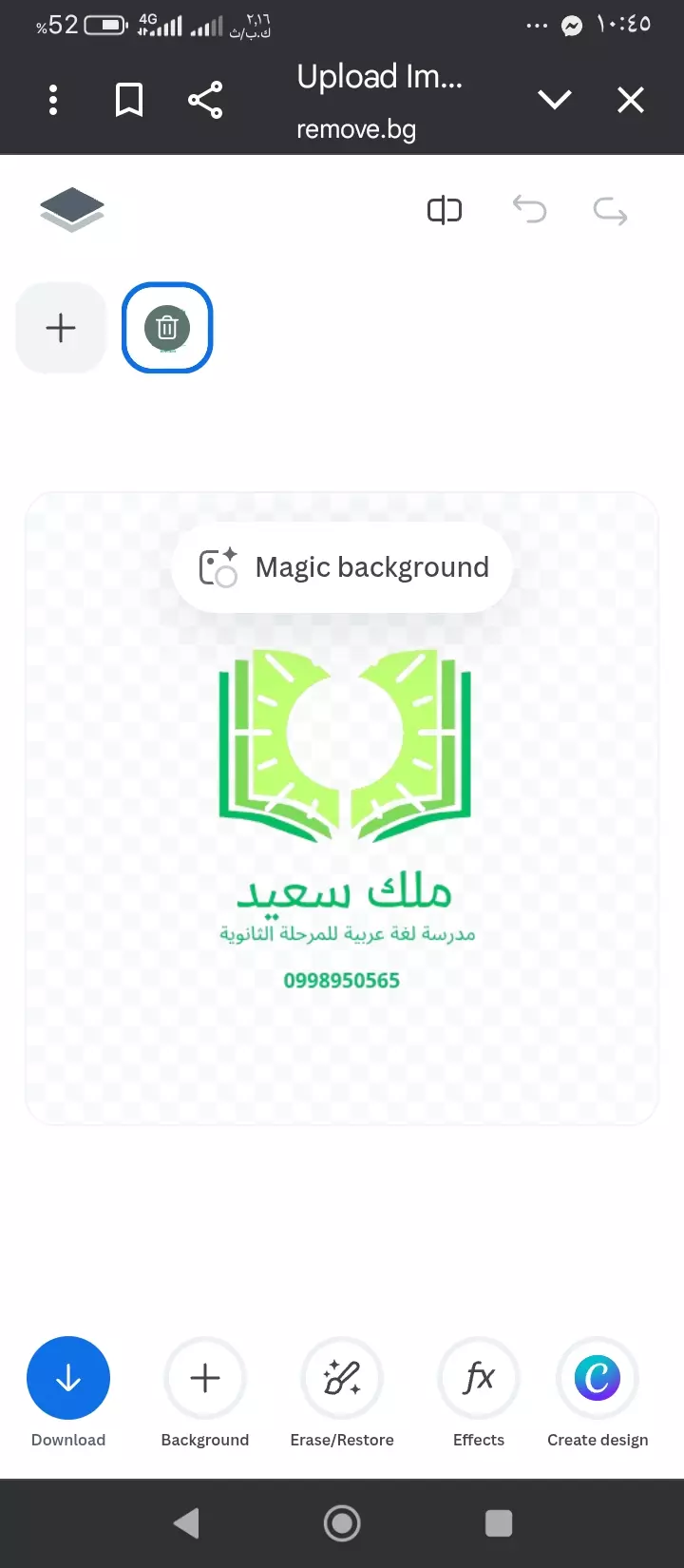Delete the selected image thumbnail
The height and width of the screenshot is (1568, 684).
(167, 328)
